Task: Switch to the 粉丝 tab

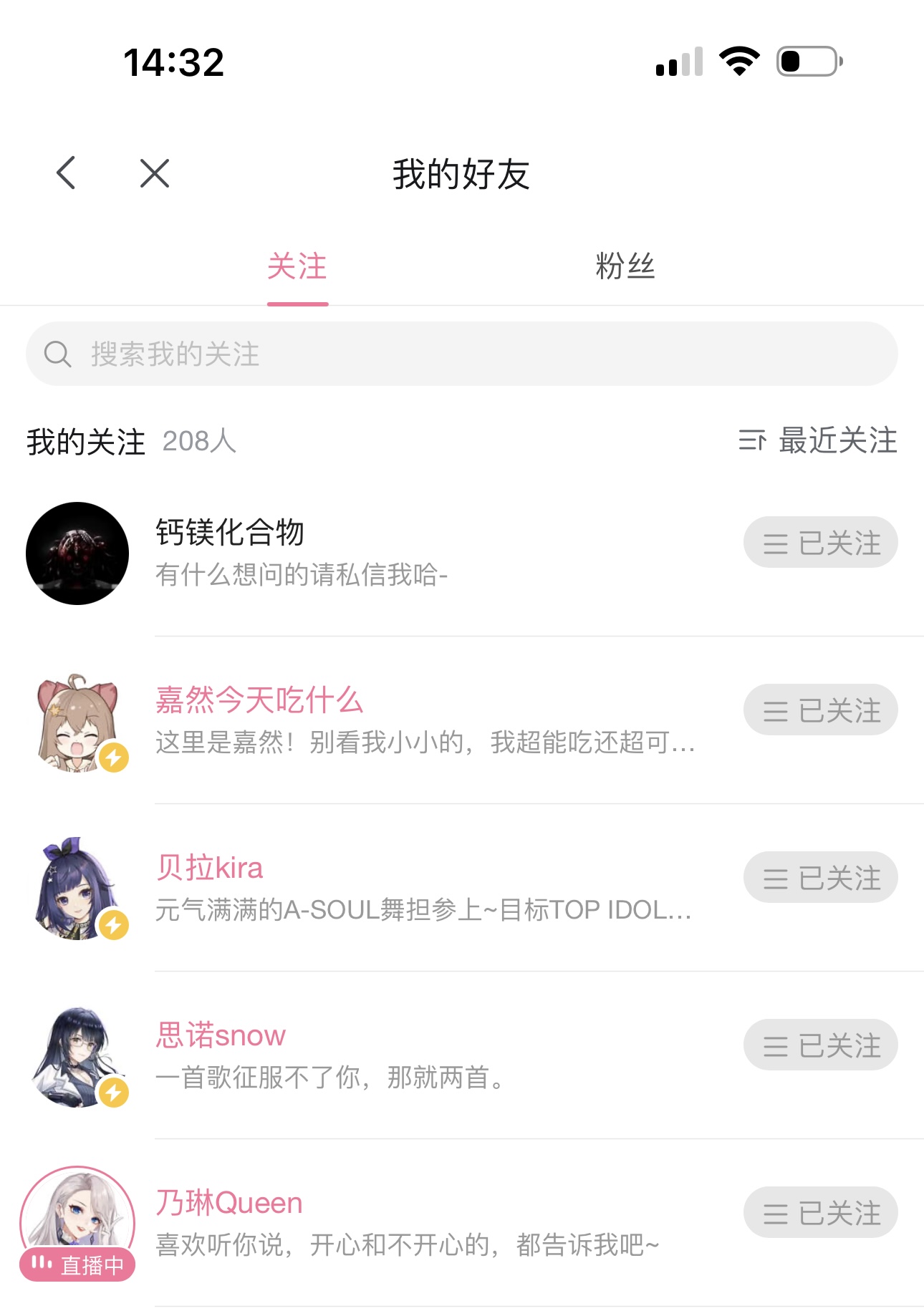Action: (x=625, y=267)
